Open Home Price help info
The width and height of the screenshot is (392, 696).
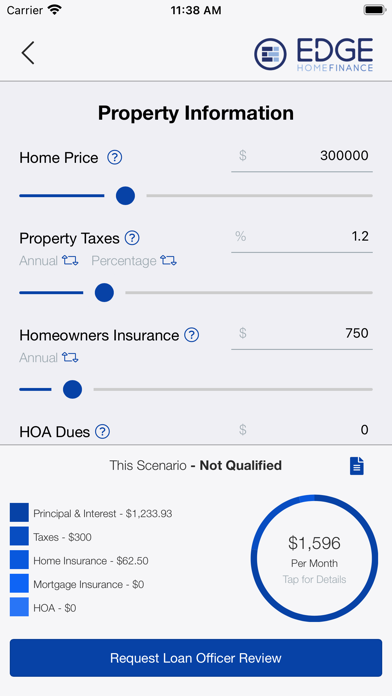pyautogui.click(x=115, y=157)
